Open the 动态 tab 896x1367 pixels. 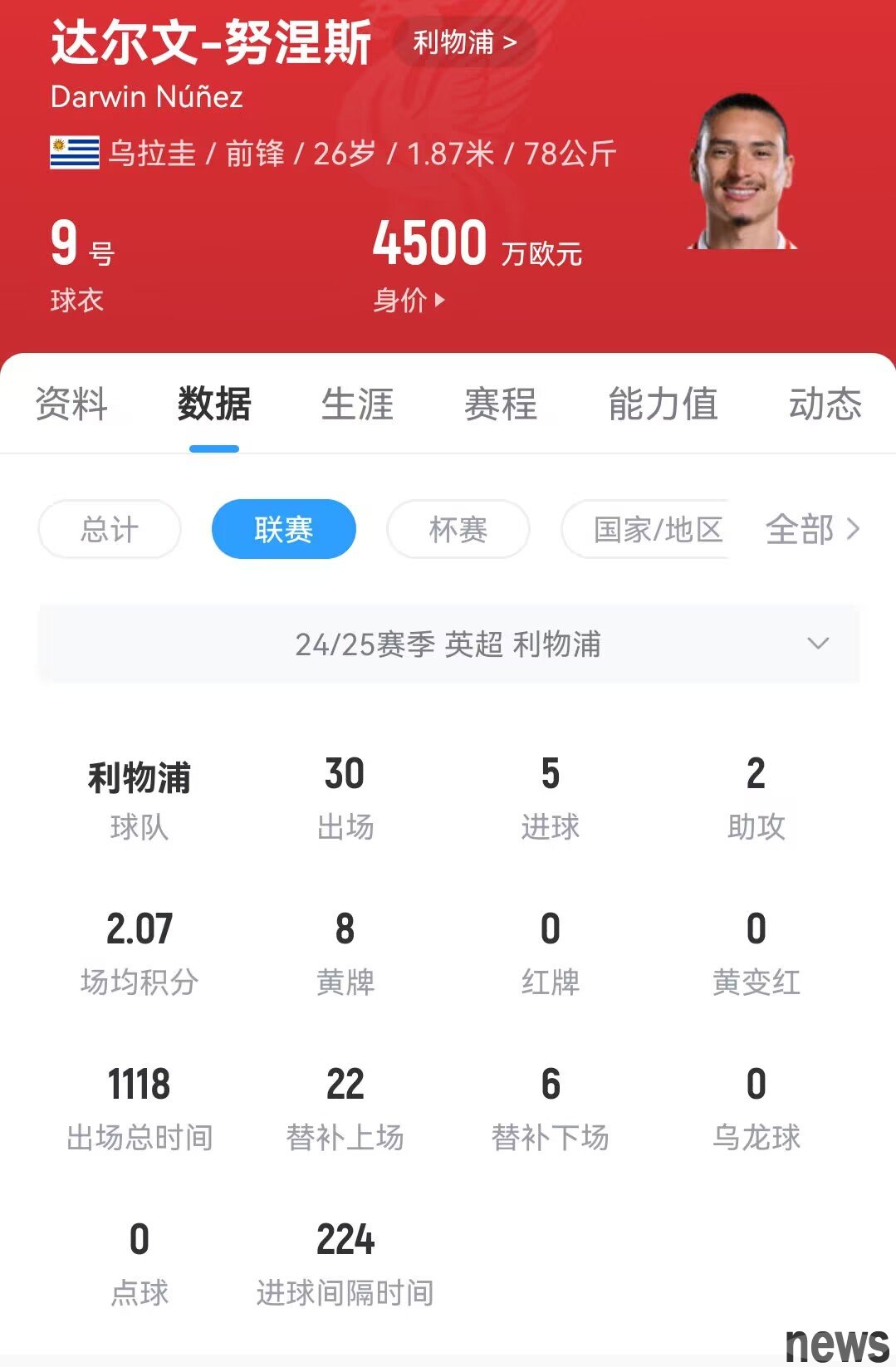(x=824, y=404)
